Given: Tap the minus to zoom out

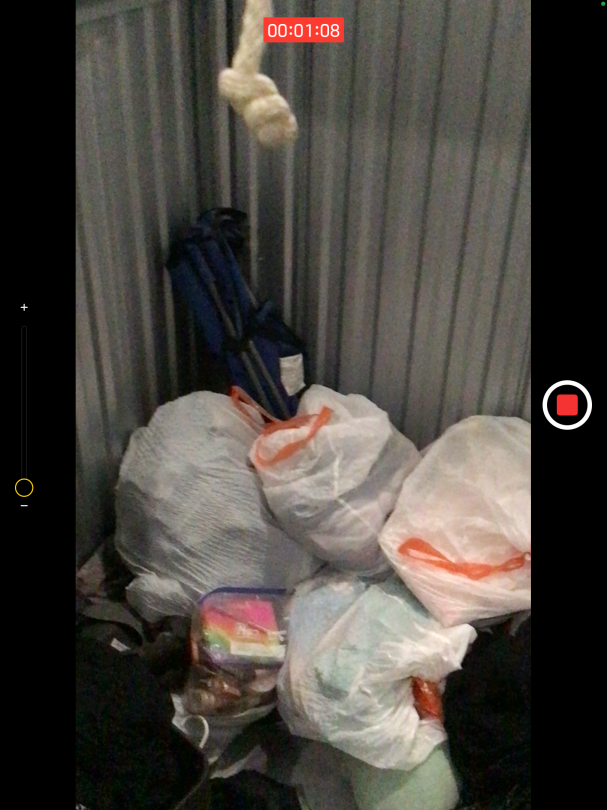Looking at the screenshot, I should pos(24,506).
